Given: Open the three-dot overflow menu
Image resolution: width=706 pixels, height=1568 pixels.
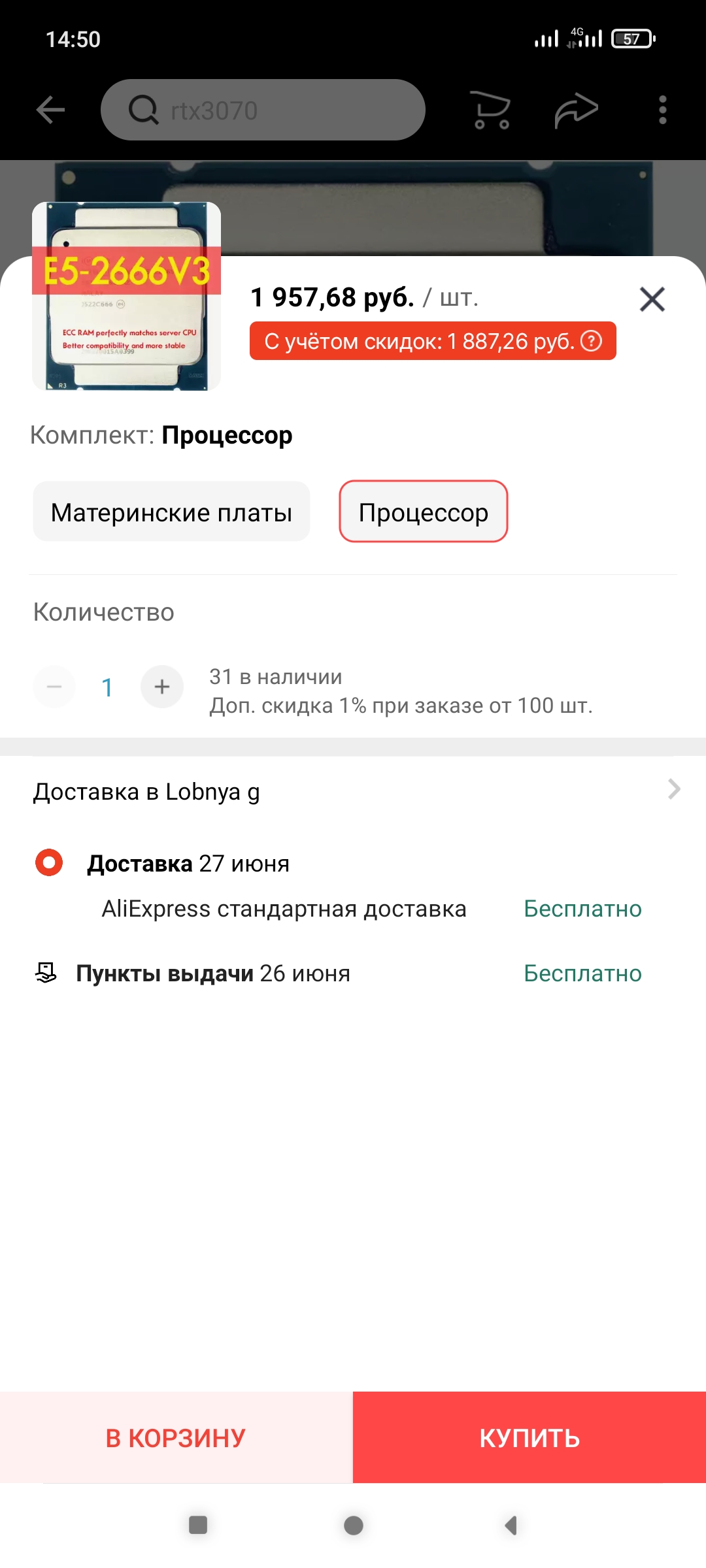Looking at the screenshot, I should pyautogui.click(x=663, y=110).
